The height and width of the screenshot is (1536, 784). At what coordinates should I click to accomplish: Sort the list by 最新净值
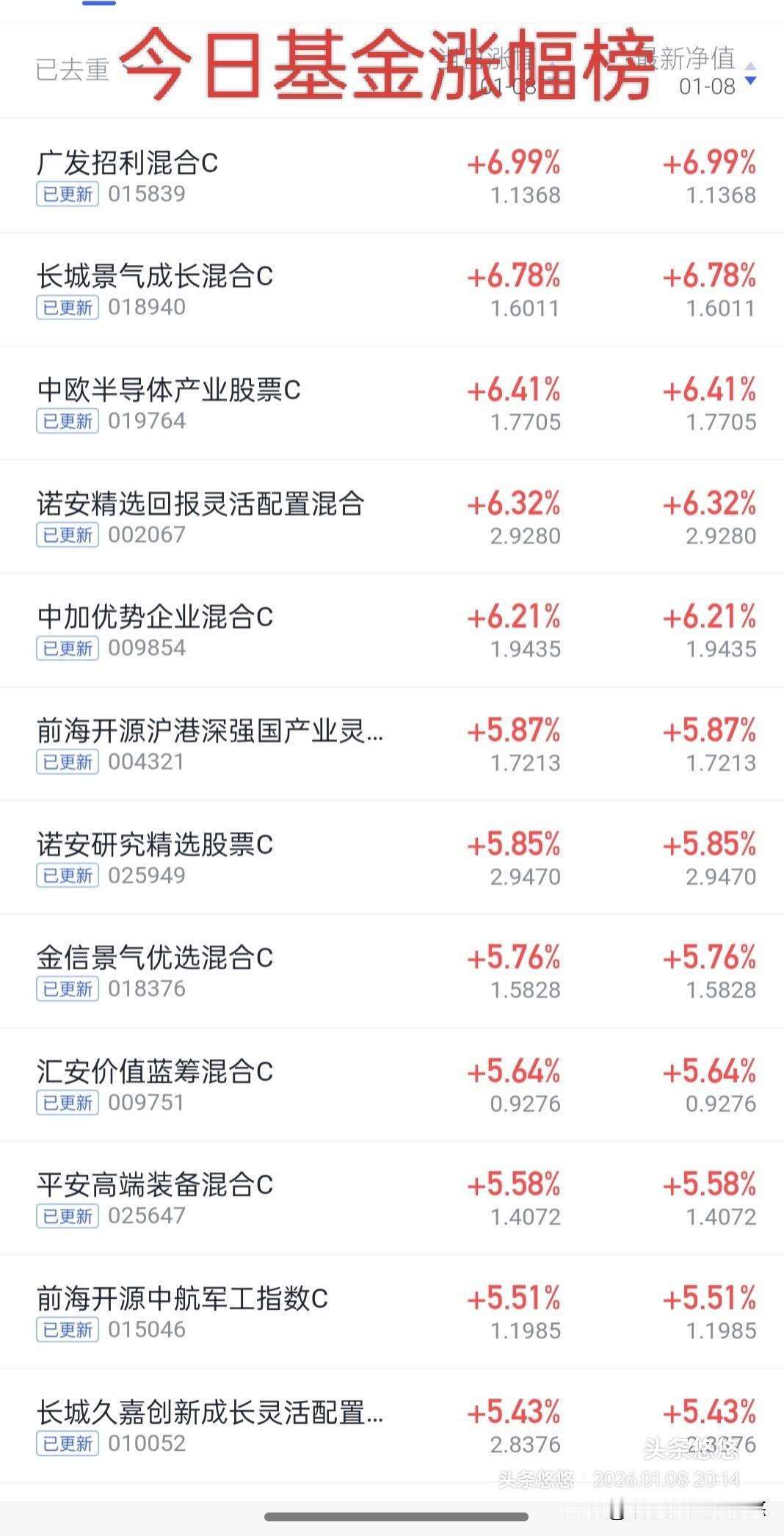pyautogui.click(x=697, y=71)
